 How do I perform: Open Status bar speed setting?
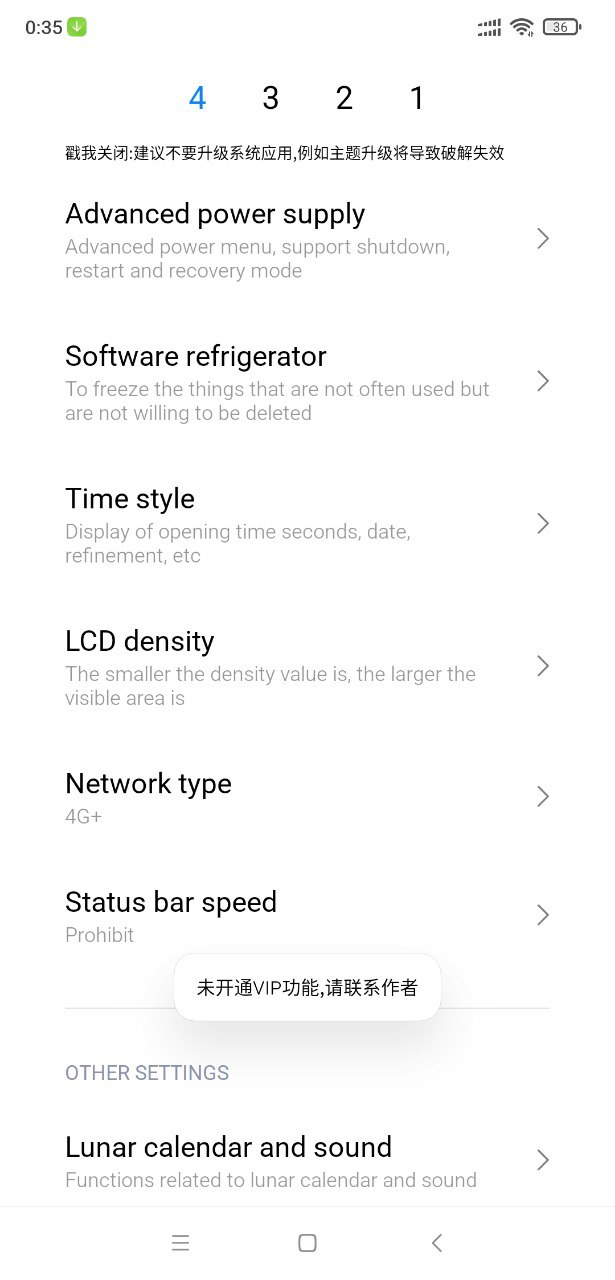click(307, 916)
